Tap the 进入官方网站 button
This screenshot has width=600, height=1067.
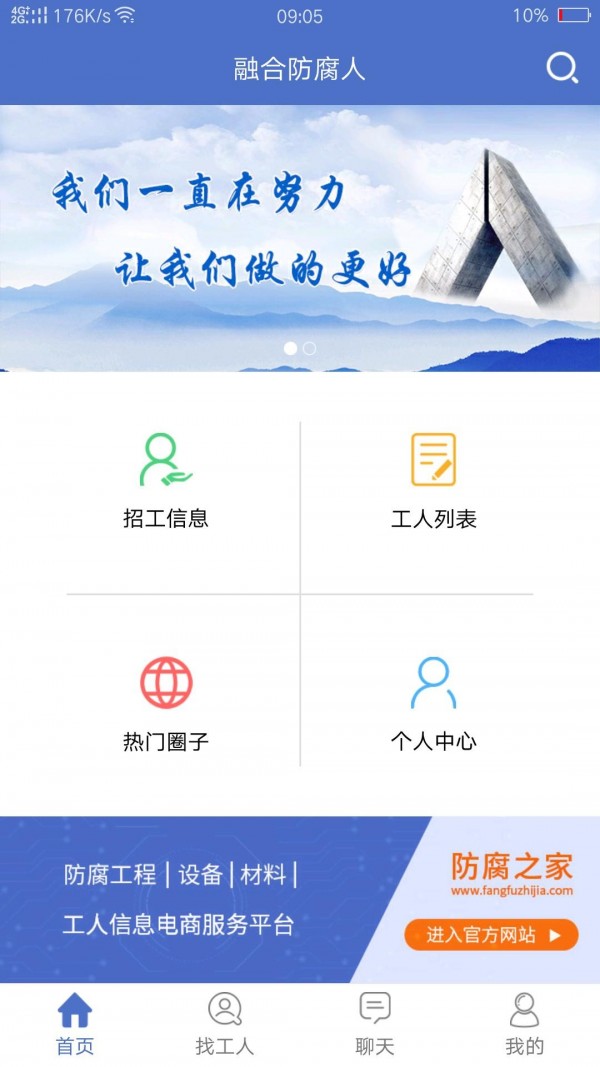[x=491, y=935]
